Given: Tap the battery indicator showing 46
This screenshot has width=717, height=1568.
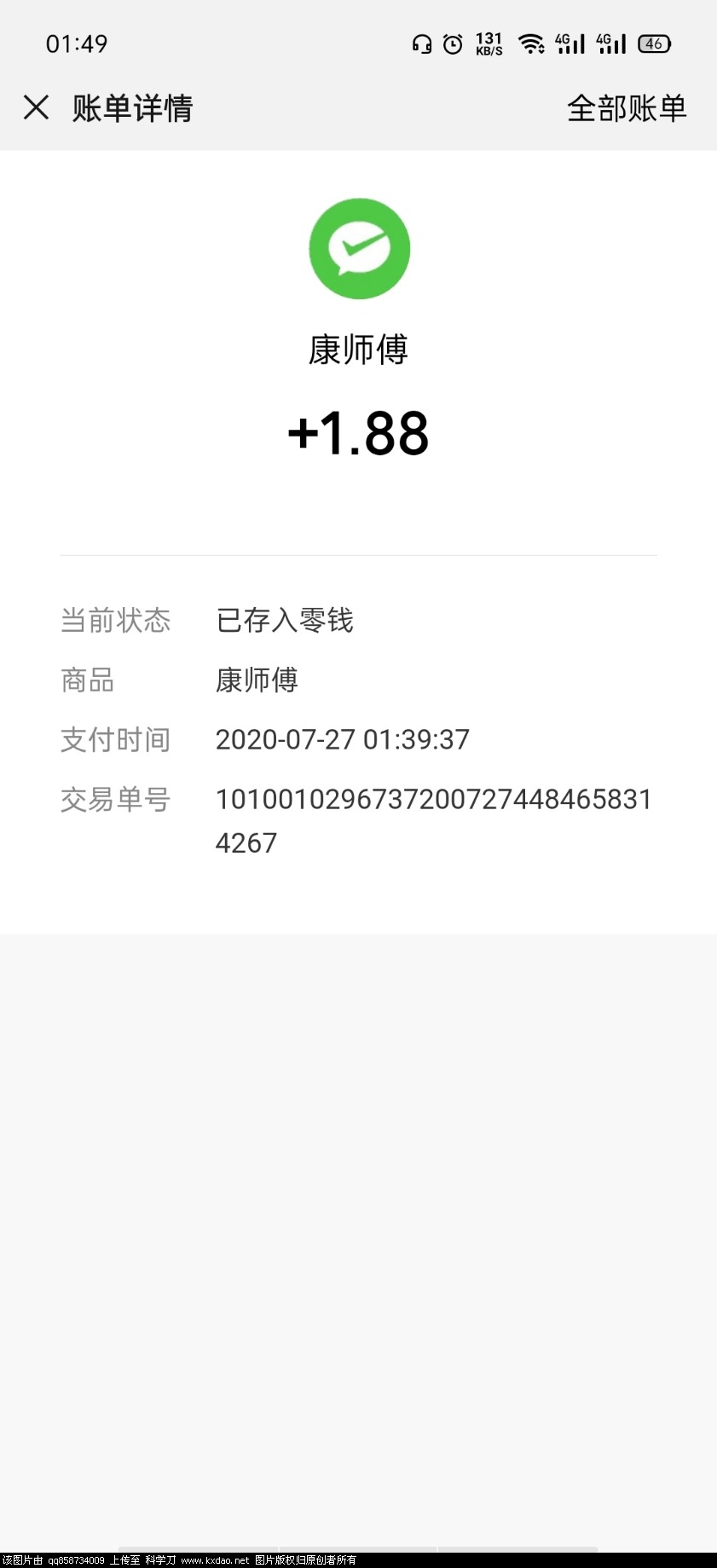Looking at the screenshot, I should [653, 42].
